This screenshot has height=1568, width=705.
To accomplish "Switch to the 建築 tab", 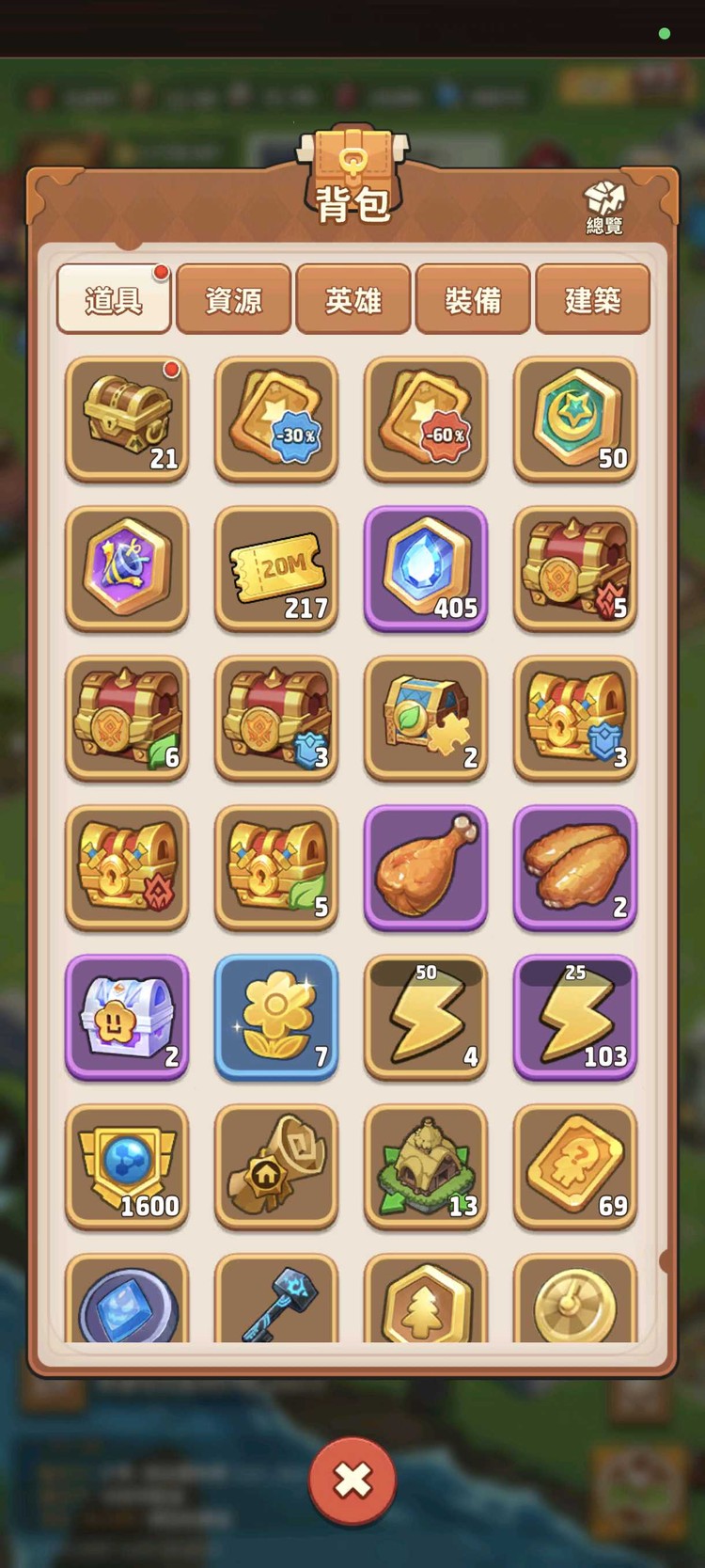I will tap(592, 300).
